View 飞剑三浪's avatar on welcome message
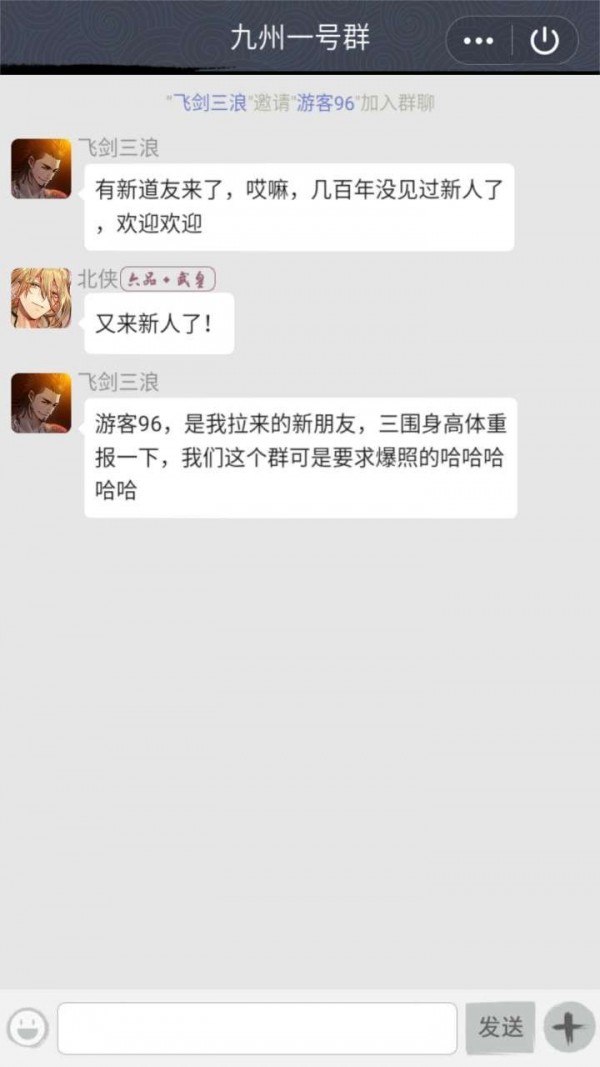Image resolution: width=600 pixels, height=1067 pixels. pos(41,169)
